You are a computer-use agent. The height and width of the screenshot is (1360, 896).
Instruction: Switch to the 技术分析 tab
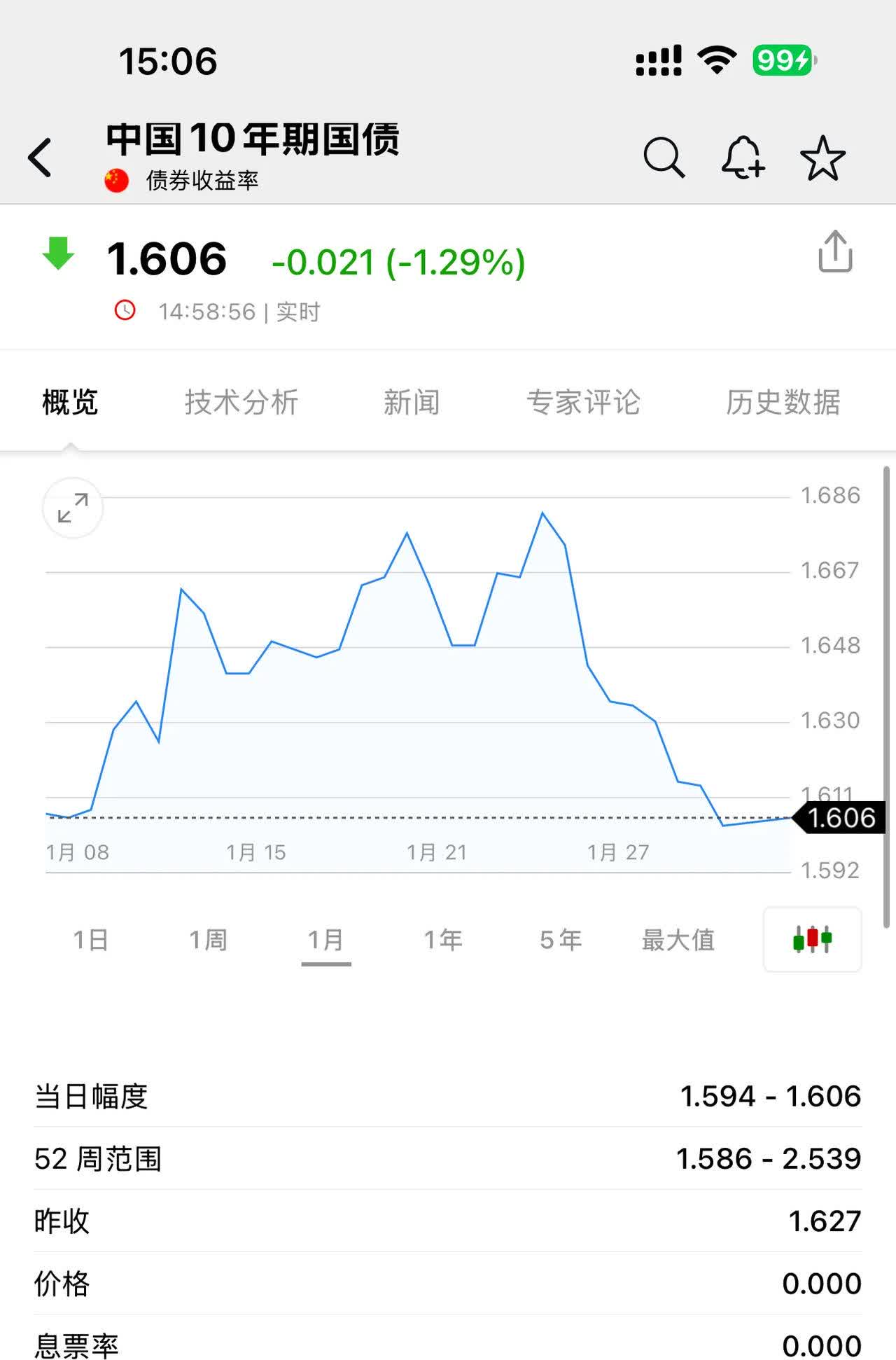pyautogui.click(x=241, y=403)
